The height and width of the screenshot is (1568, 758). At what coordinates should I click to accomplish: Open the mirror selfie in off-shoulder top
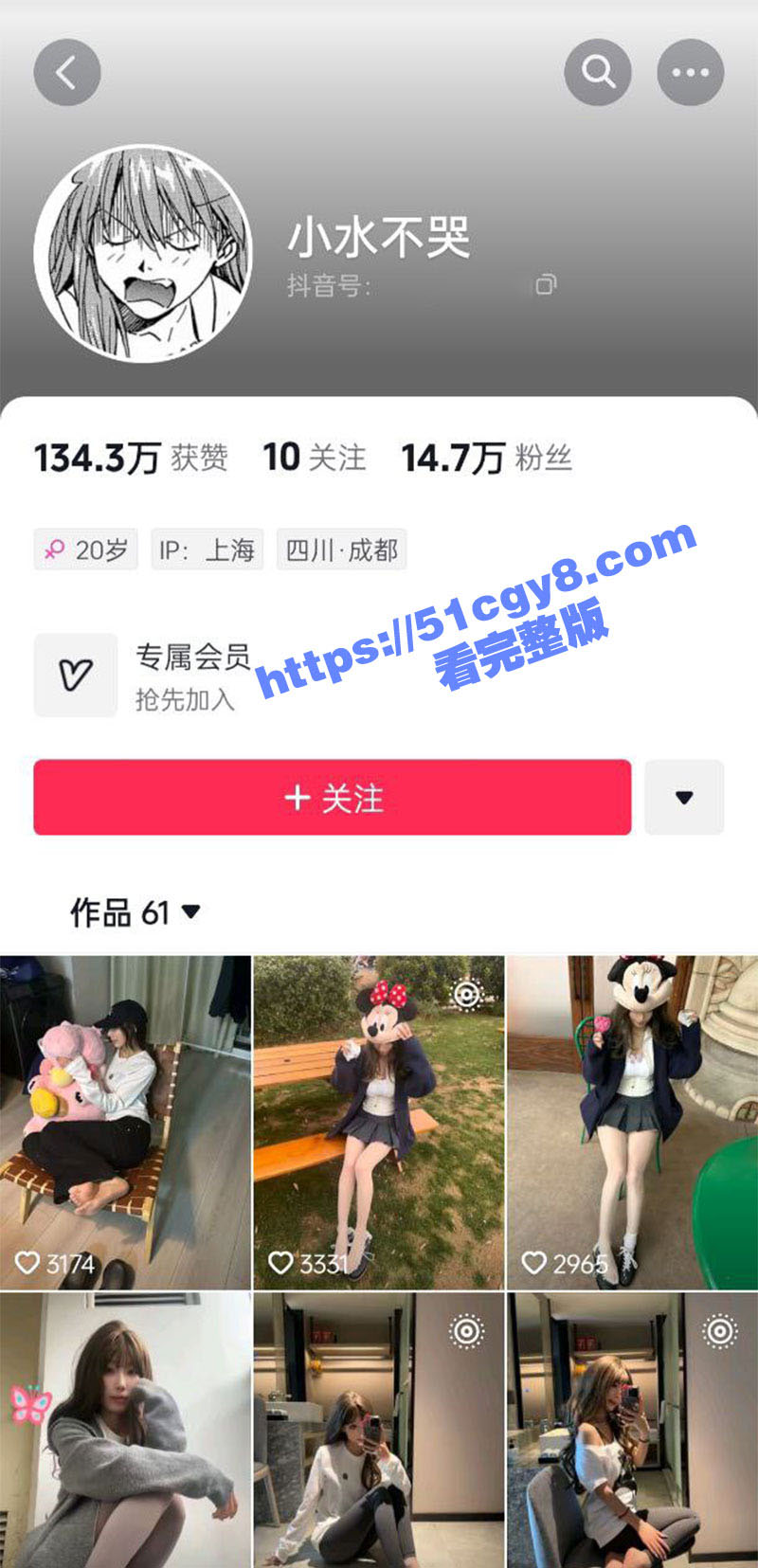click(x=632, y=1431)
